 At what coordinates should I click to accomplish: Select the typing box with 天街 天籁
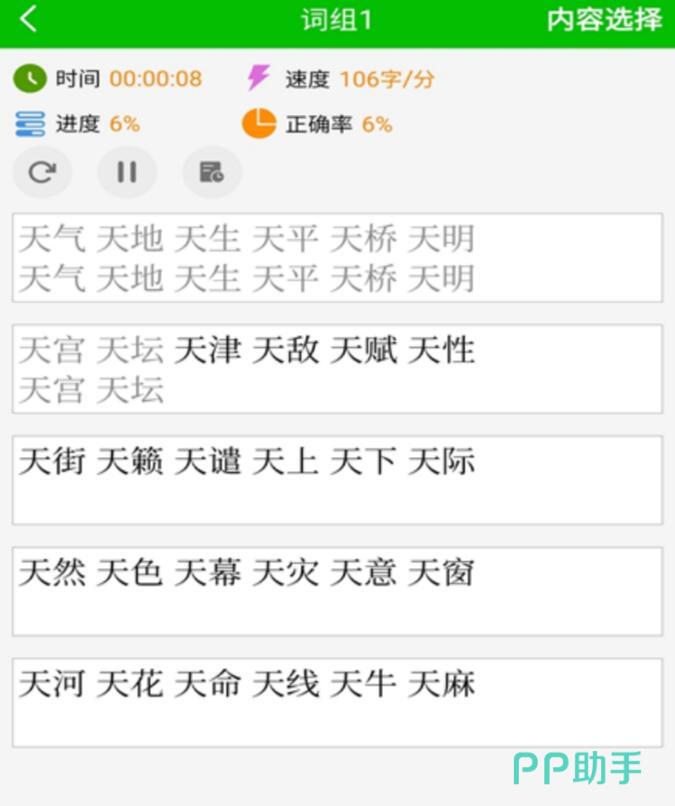click(337, 480)
